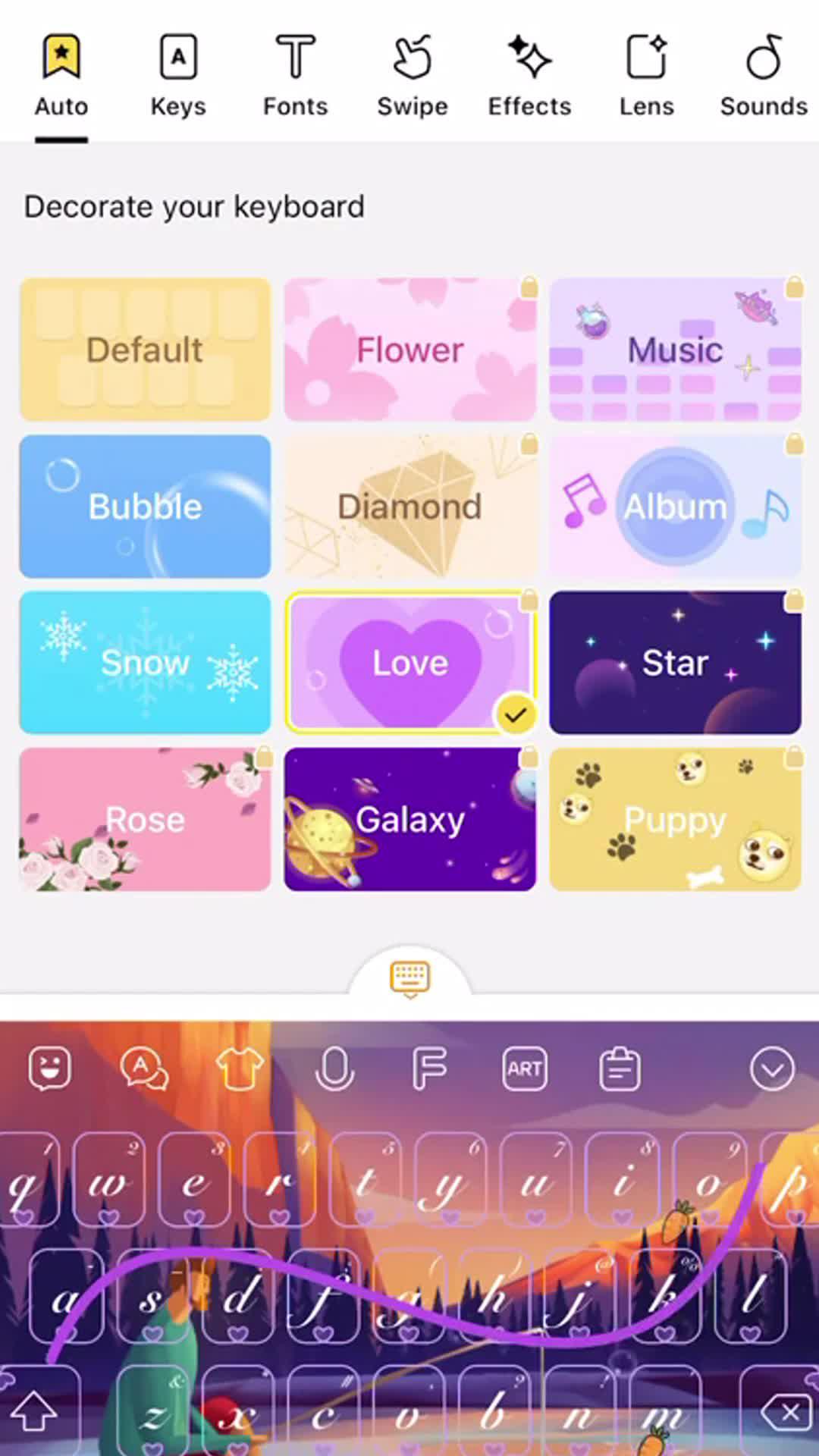The image size is (819, 1456).
Task: Enable the Star keyboard theme
Action: click(675, 662)
